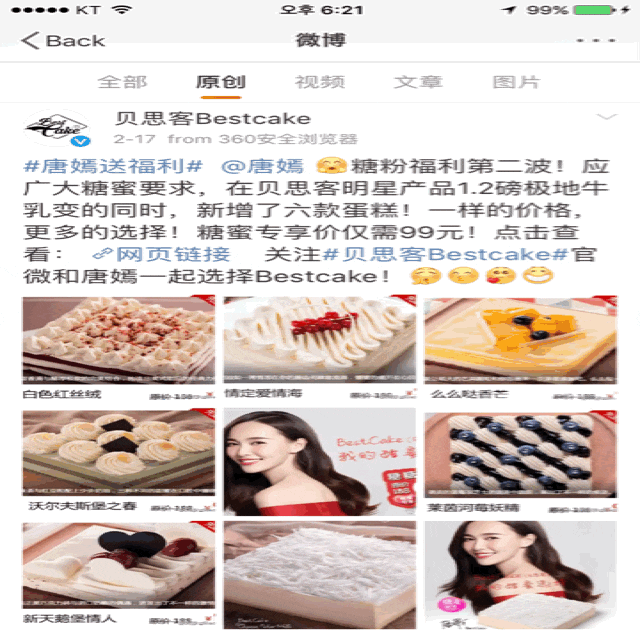Switch to the 文章 tab
The width and height of the screenshot is (640, 640).
click(418, 82)
